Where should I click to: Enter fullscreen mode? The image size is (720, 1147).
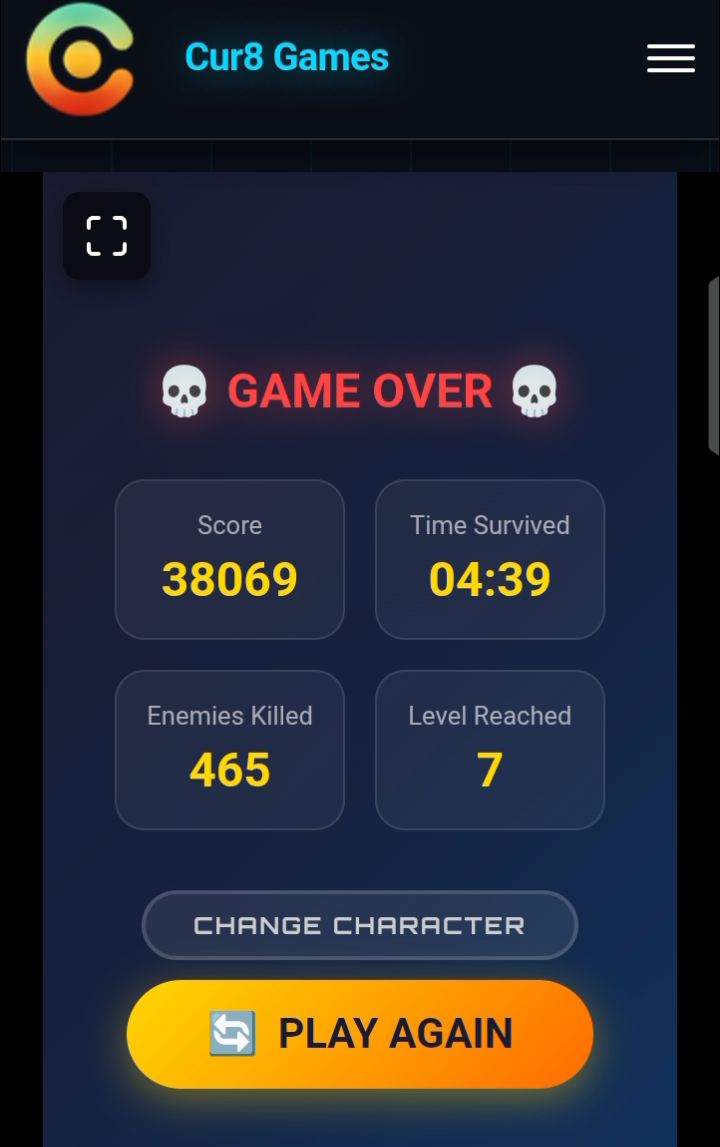point(107,236)
